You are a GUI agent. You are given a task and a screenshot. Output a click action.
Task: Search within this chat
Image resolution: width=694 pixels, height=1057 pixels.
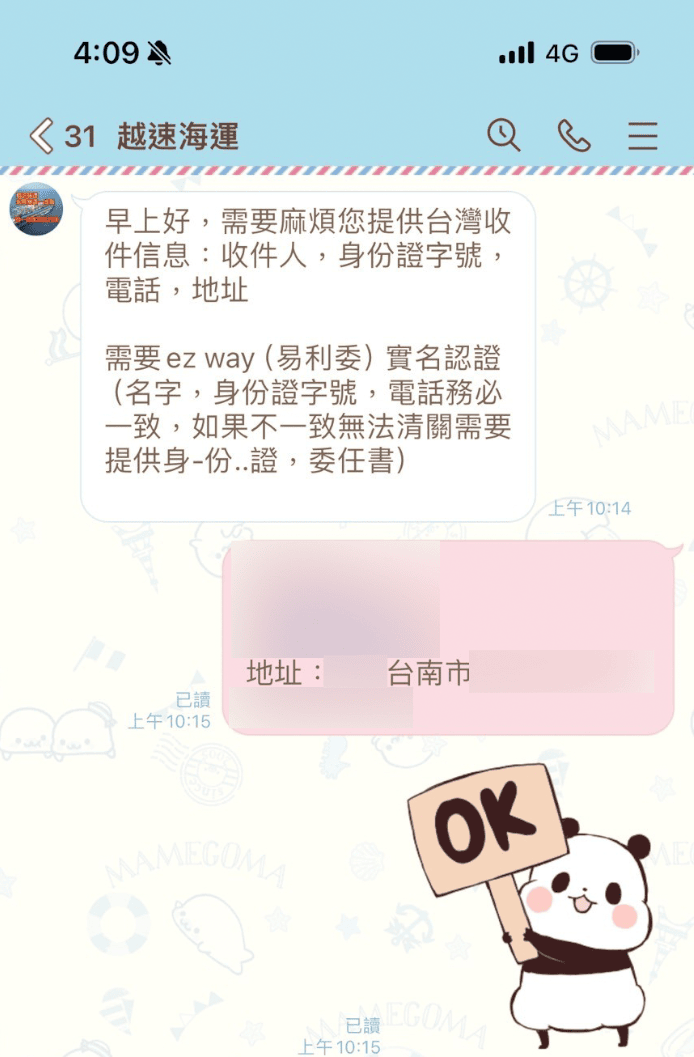[x=504, y=135]
